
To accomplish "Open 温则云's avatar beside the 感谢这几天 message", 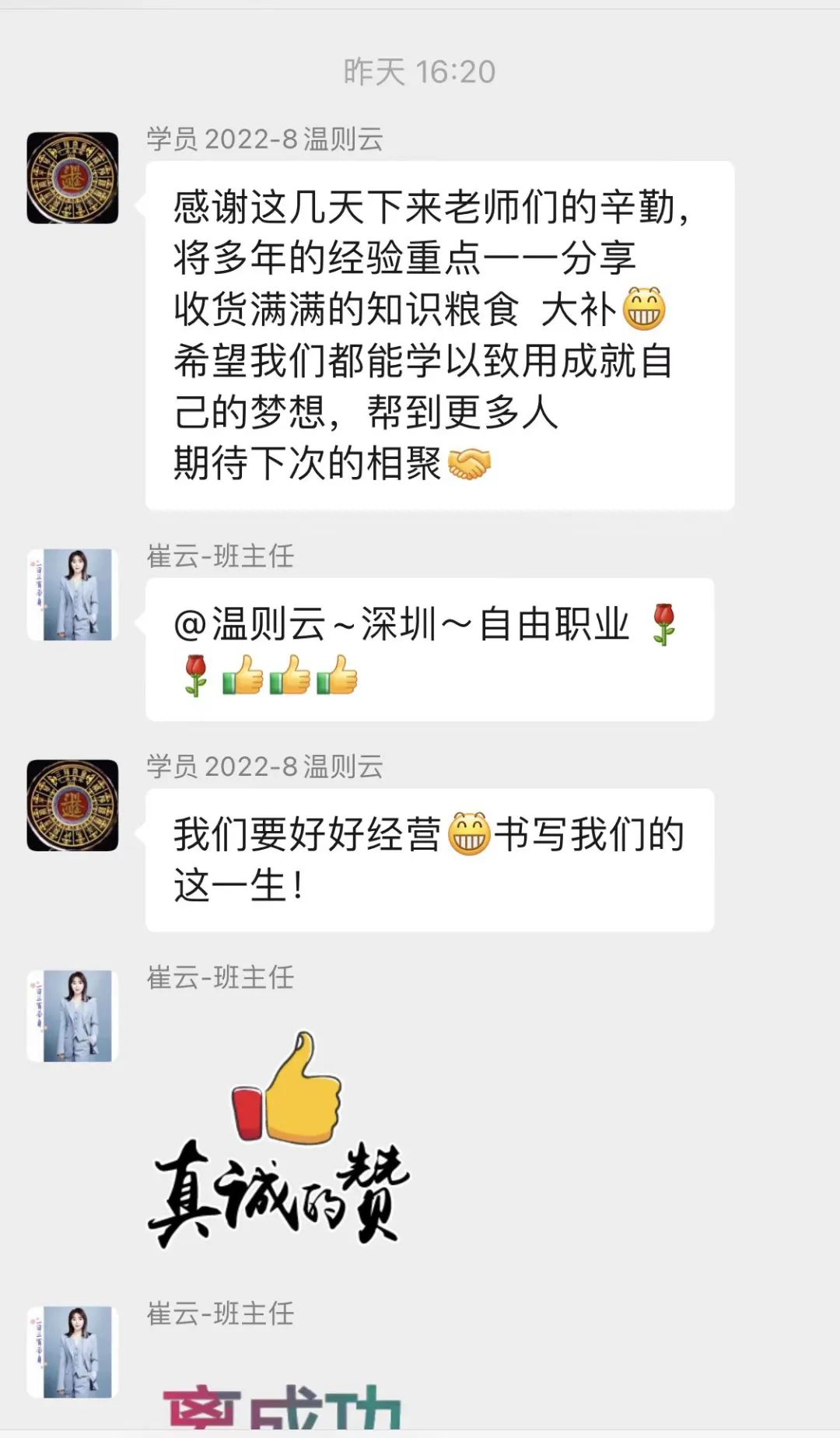I will 72,178.
